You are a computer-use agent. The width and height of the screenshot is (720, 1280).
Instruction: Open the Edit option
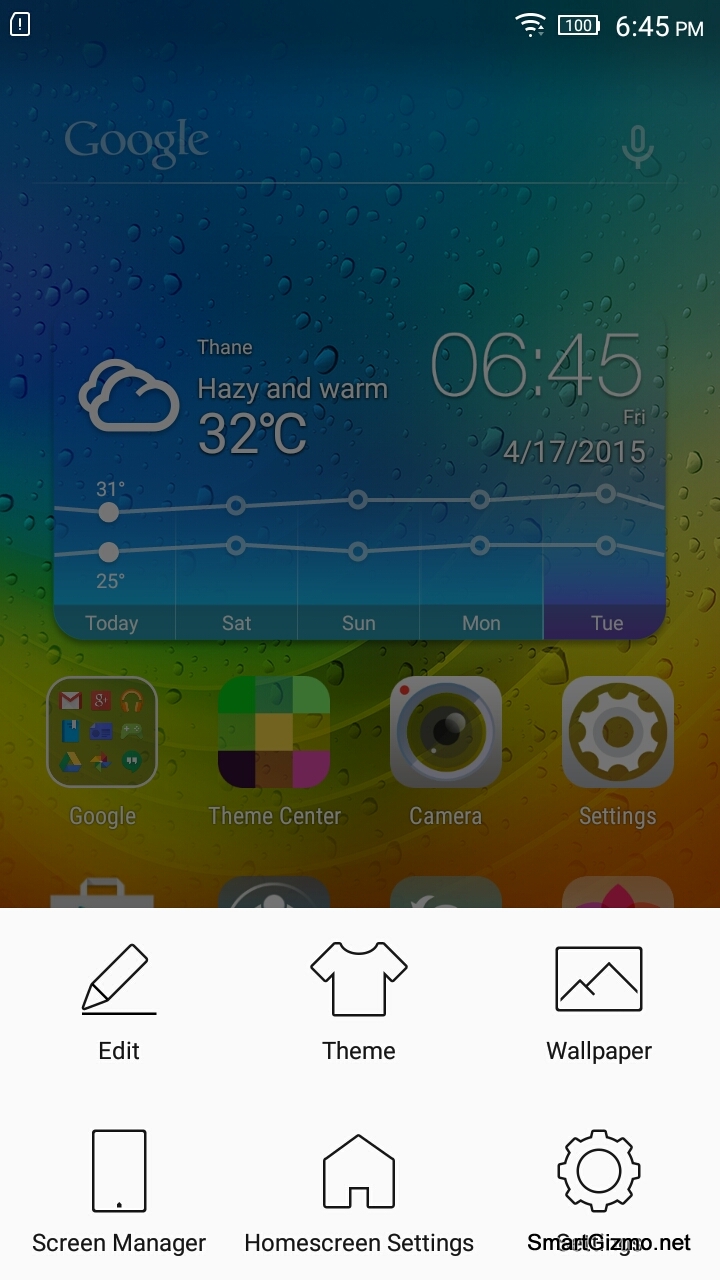[119, 1001]
